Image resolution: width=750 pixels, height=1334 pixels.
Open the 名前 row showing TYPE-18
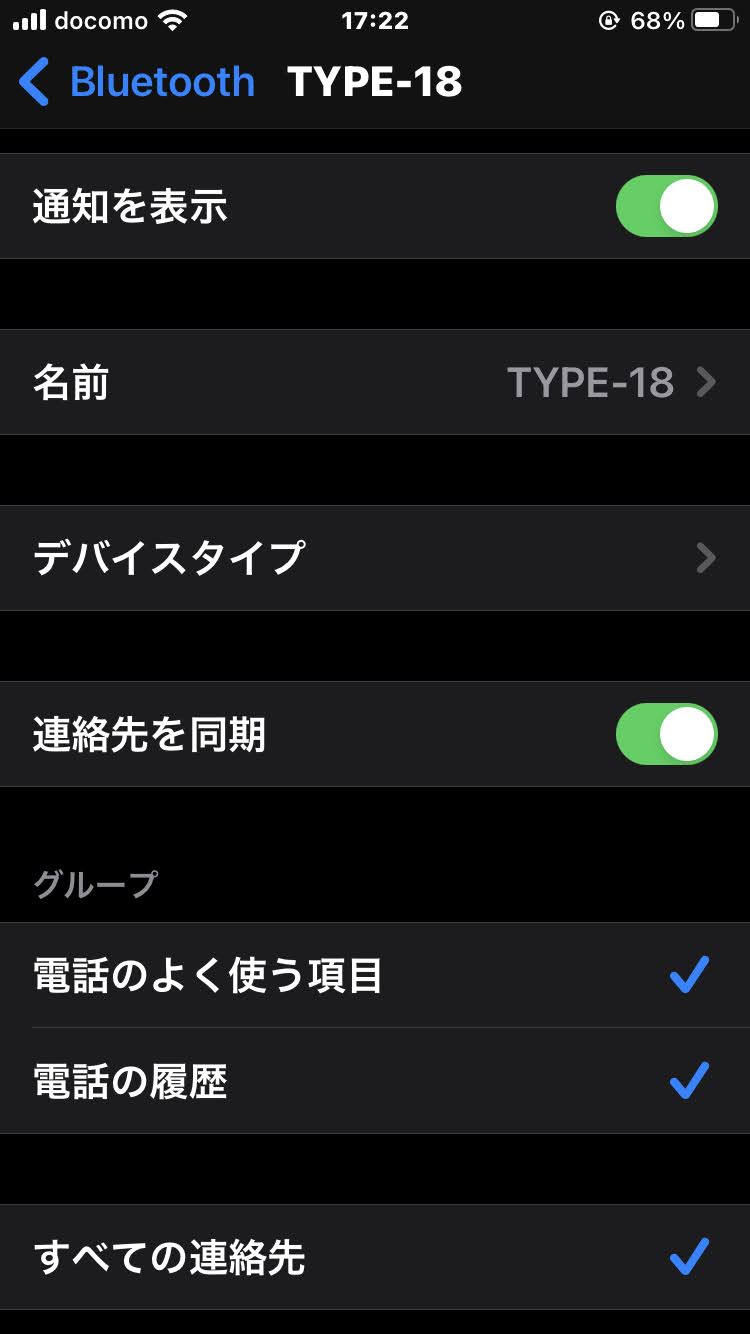coord(375,382)
